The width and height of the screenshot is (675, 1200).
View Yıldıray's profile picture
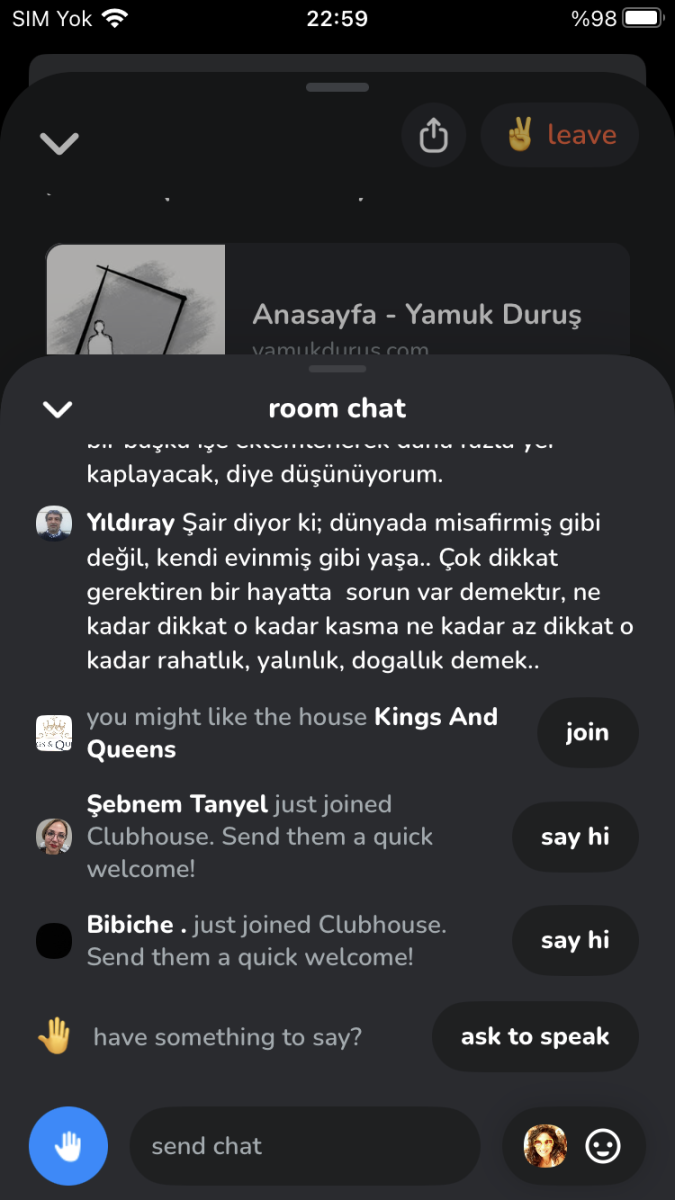pyautogui.click(x=54, y=523)
